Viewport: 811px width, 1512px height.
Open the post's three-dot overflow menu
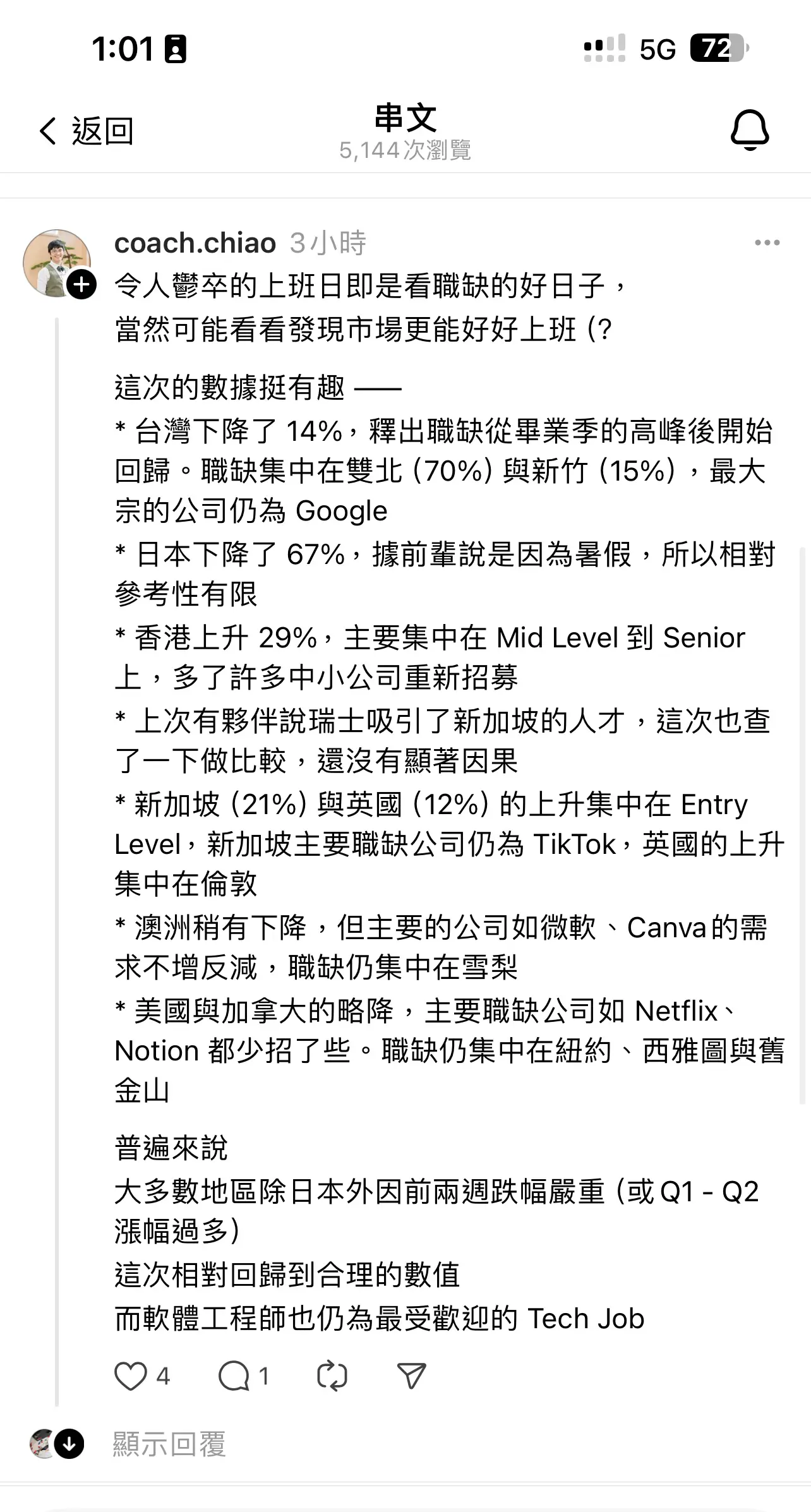pos(767,243)
